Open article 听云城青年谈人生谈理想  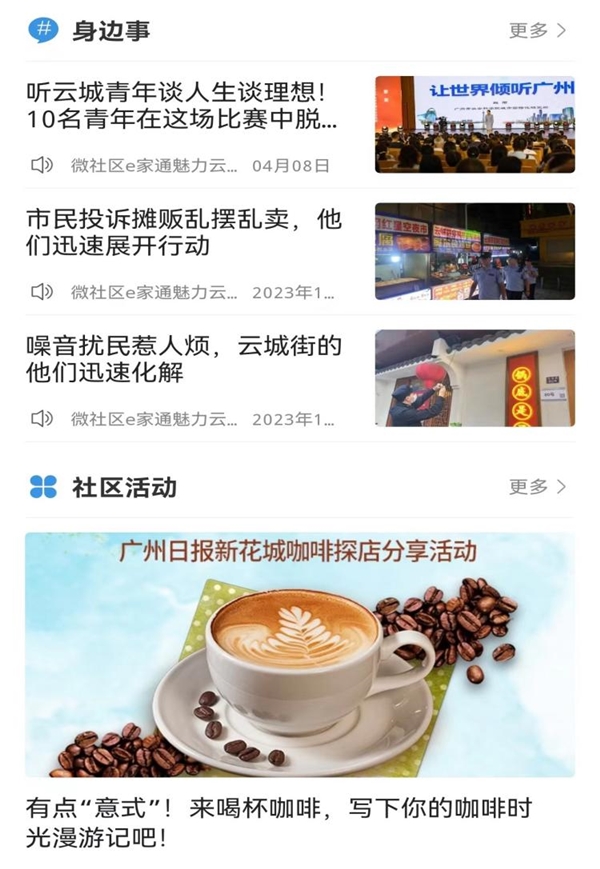(182, 108)
